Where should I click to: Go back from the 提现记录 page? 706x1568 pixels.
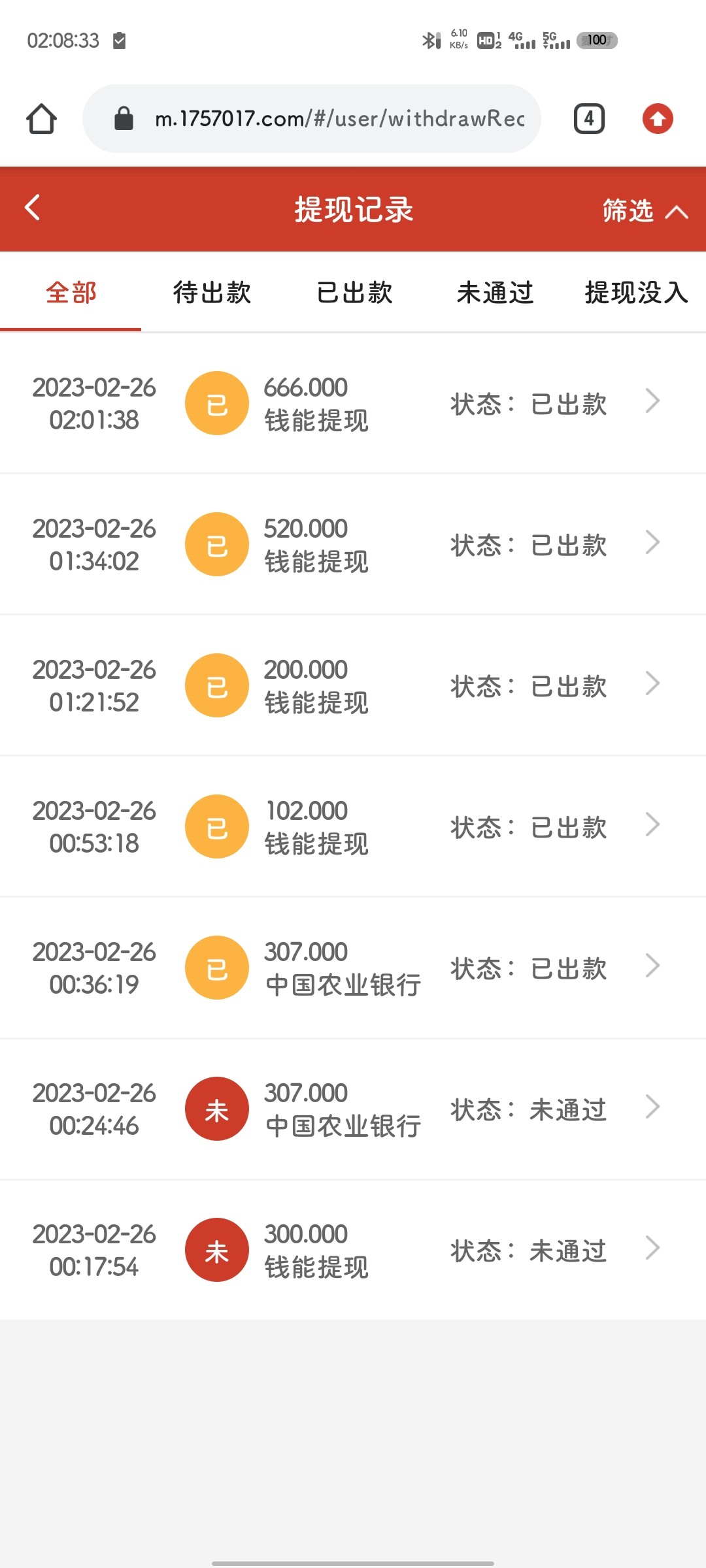click(33, 208)
